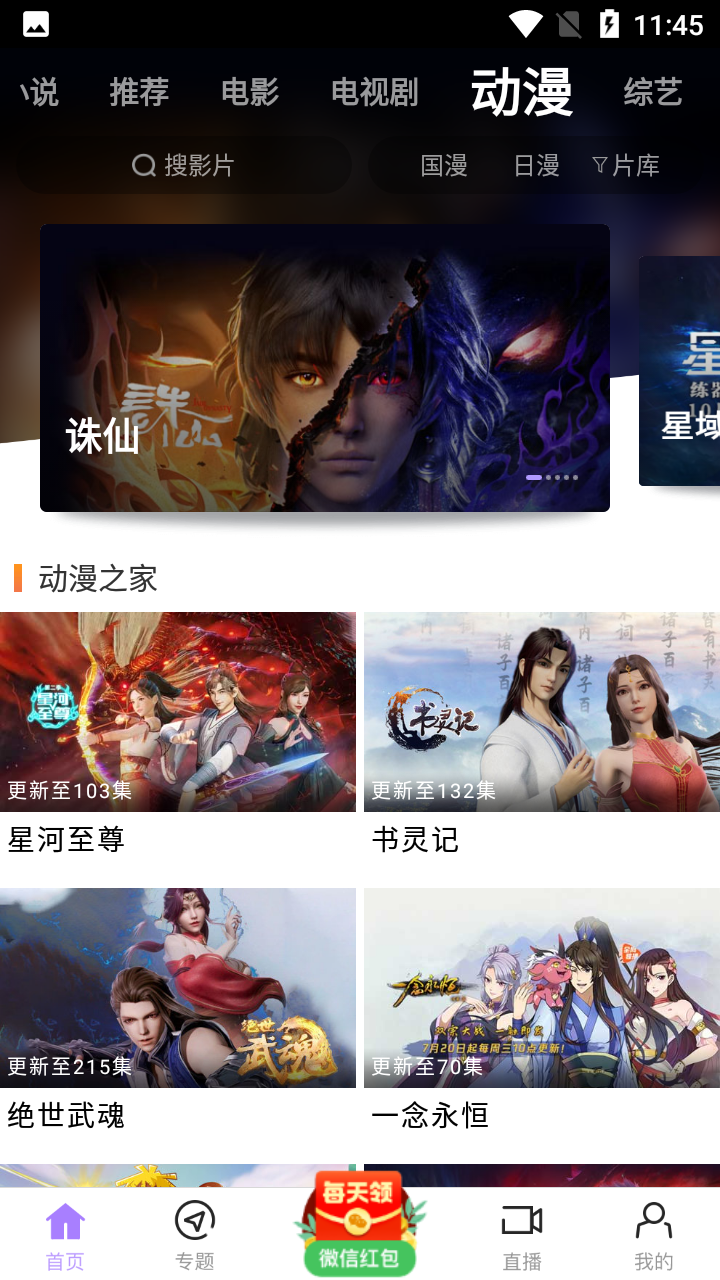Filter by 日漫
This screenshot has width=720, height=1280.
[536, 165]
